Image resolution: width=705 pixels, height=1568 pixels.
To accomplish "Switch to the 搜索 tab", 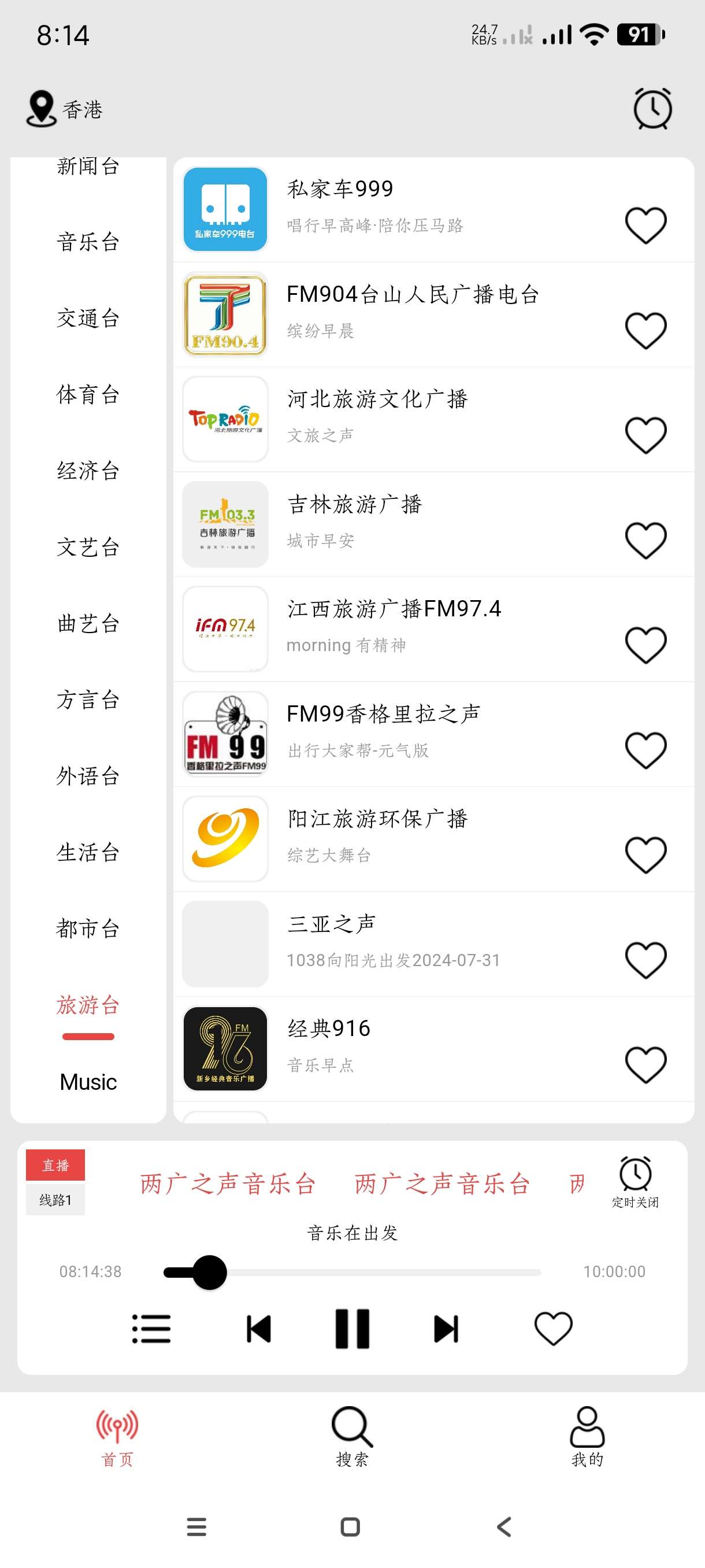I will (x=352, y=1437).
